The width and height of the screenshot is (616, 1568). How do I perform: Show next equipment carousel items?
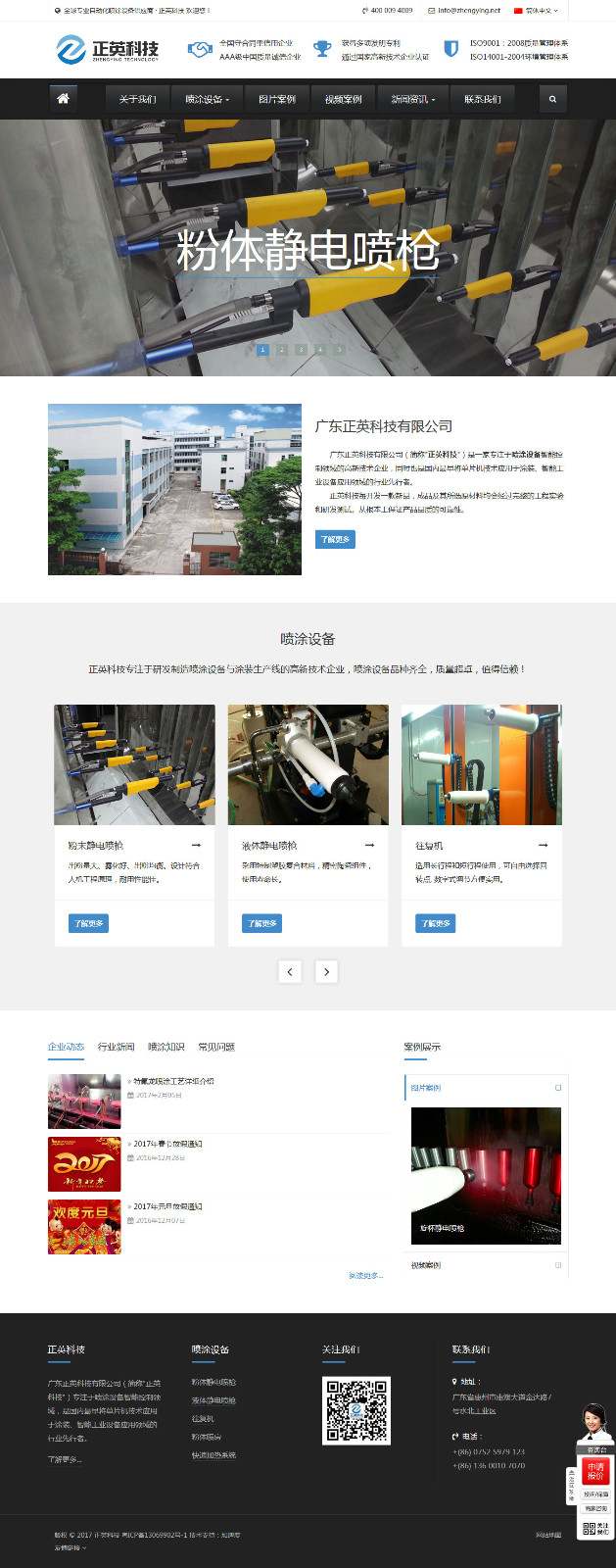point(326,971)
